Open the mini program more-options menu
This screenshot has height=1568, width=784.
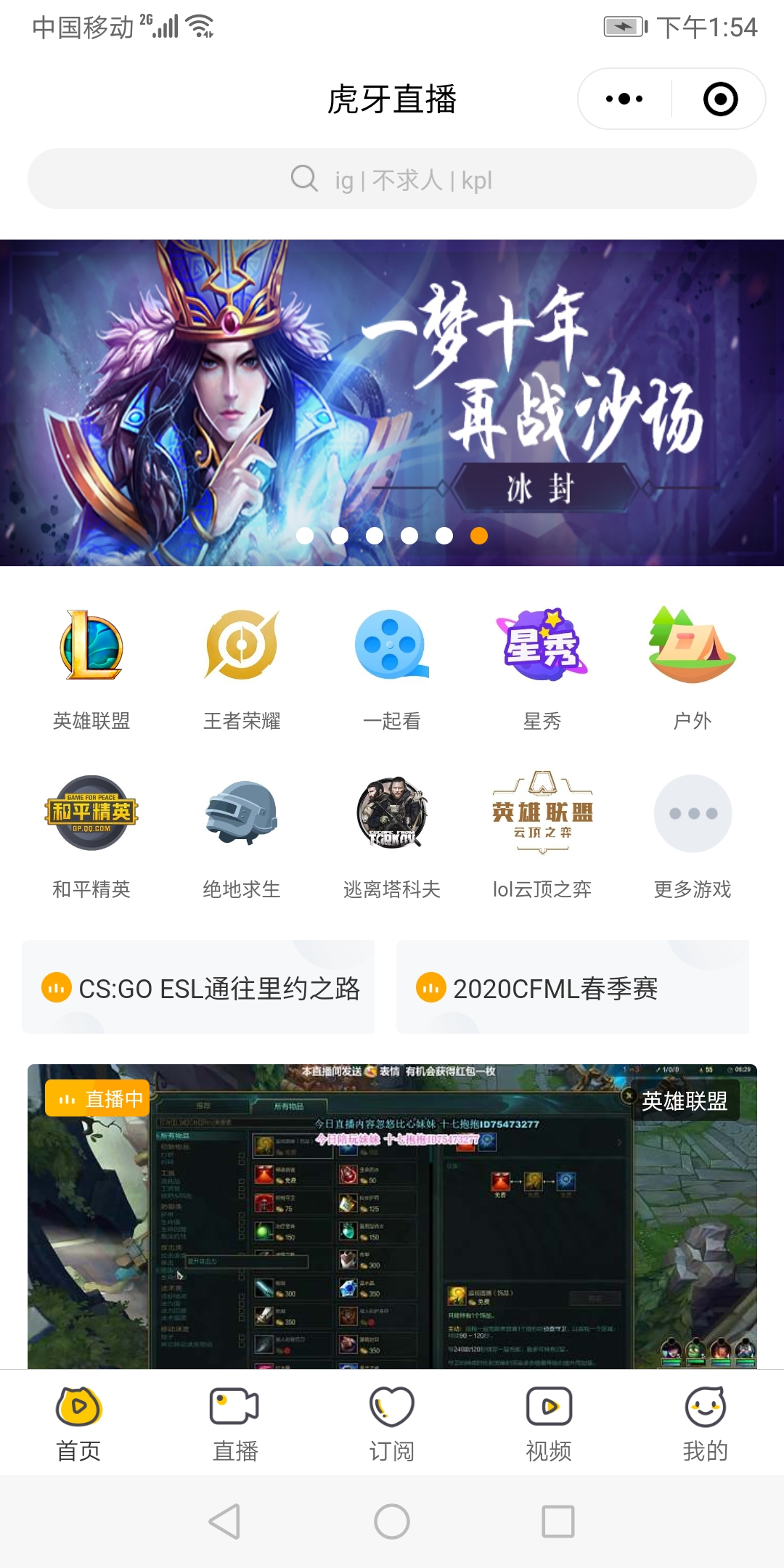pyautogui.click(x=624, y=99)
